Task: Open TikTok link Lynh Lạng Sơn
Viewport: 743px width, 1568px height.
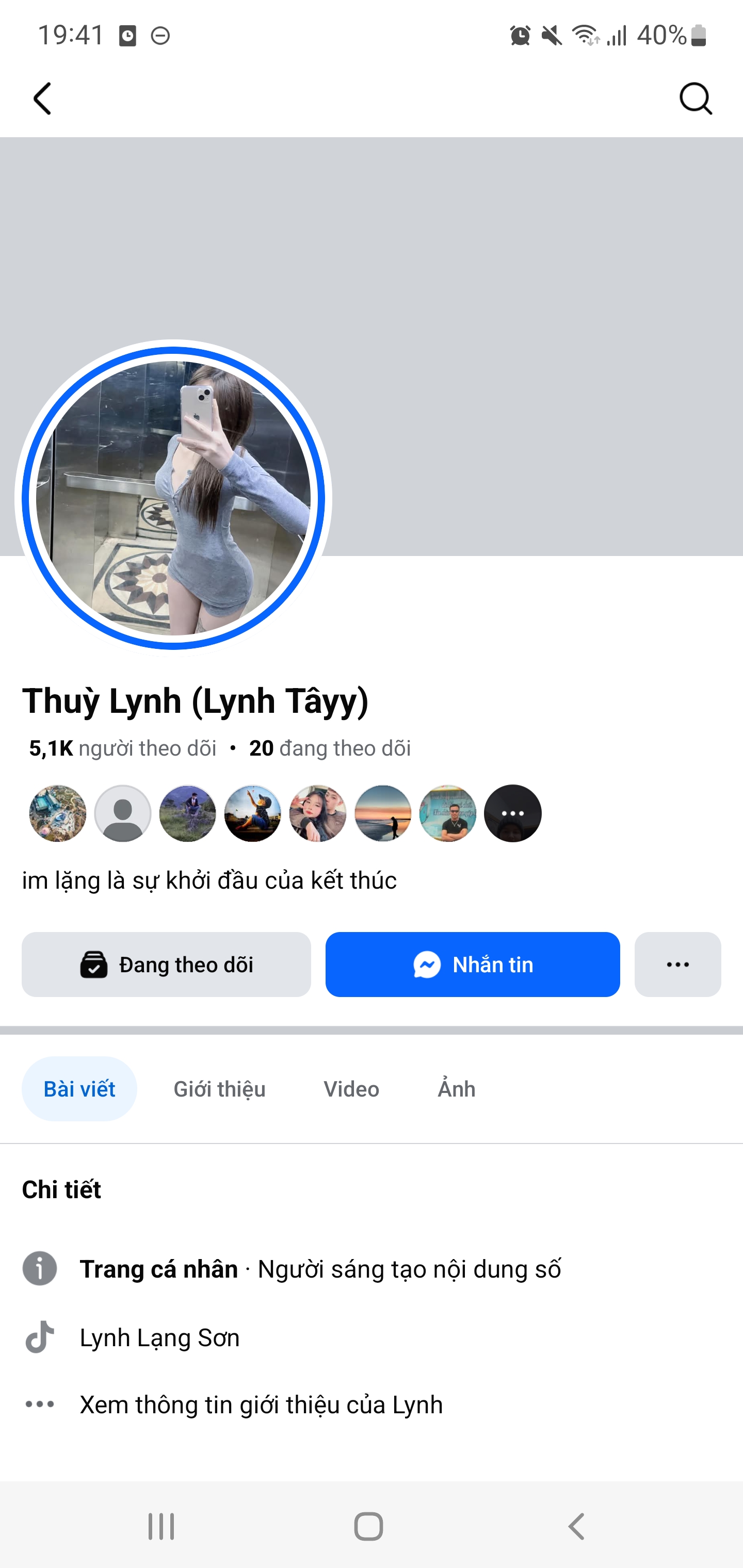Action: click(159, 1337)
